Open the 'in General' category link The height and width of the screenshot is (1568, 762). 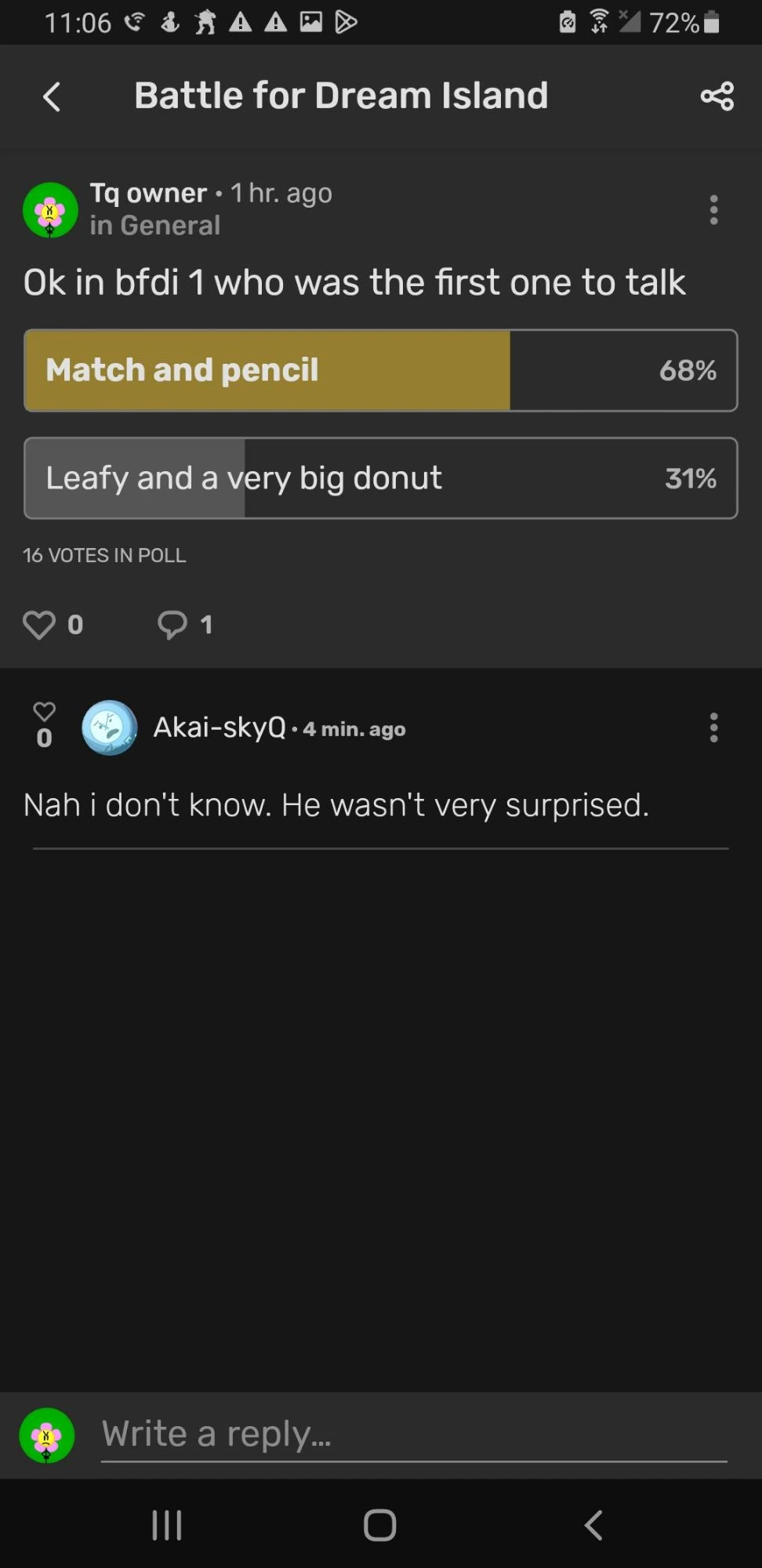click(155, 225)
